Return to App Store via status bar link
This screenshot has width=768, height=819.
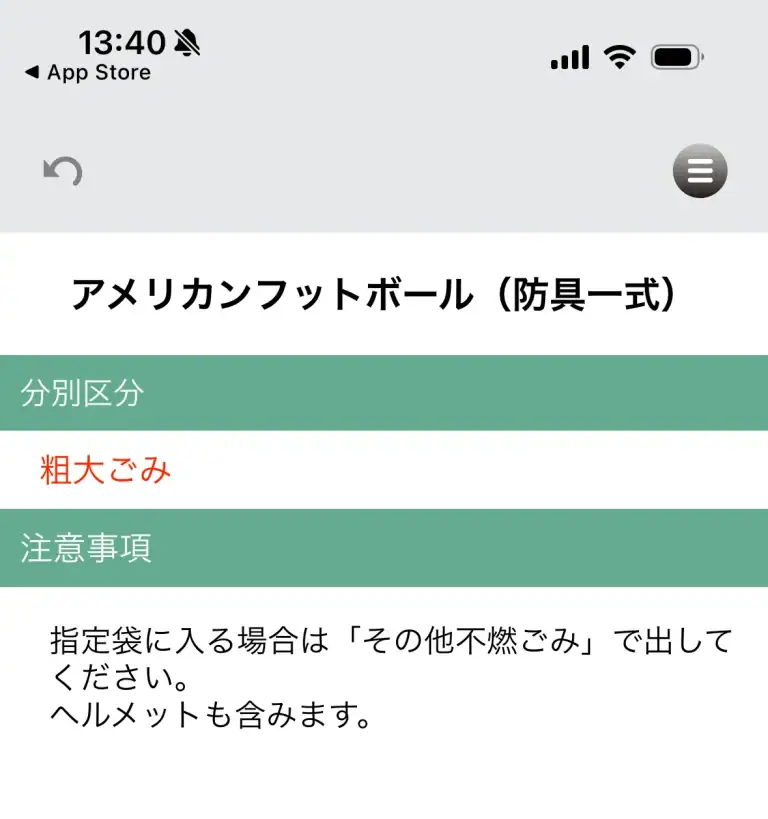(x=88, y=72)
